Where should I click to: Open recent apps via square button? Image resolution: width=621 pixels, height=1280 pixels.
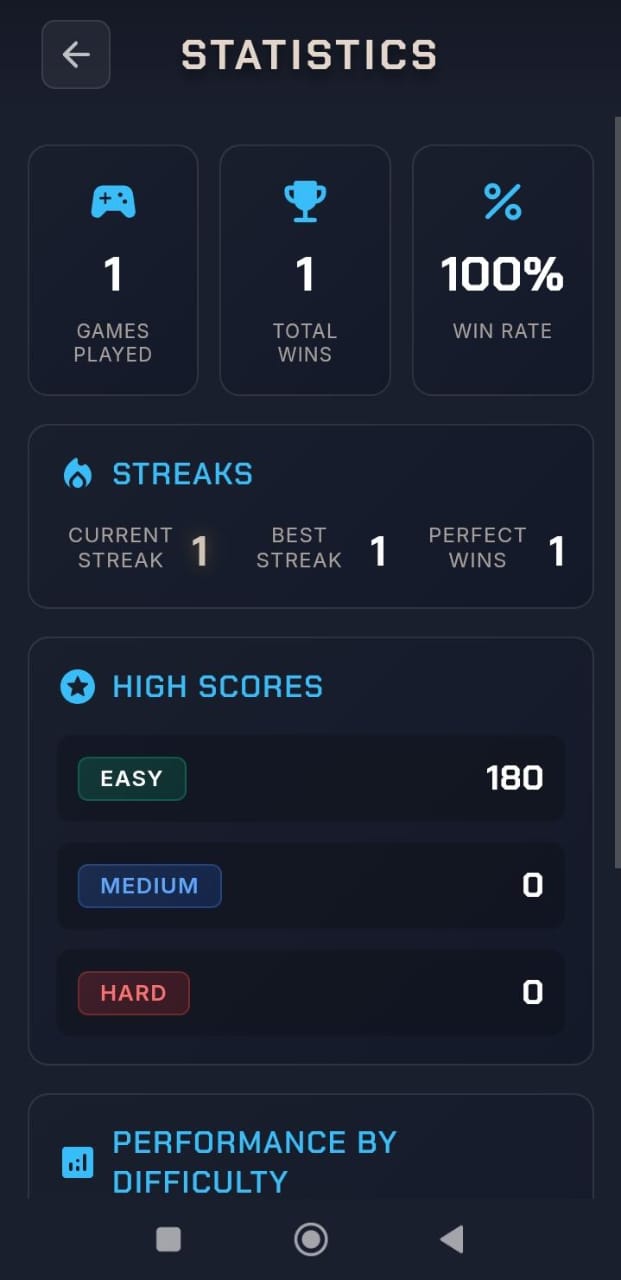[x=169, y=1240]
